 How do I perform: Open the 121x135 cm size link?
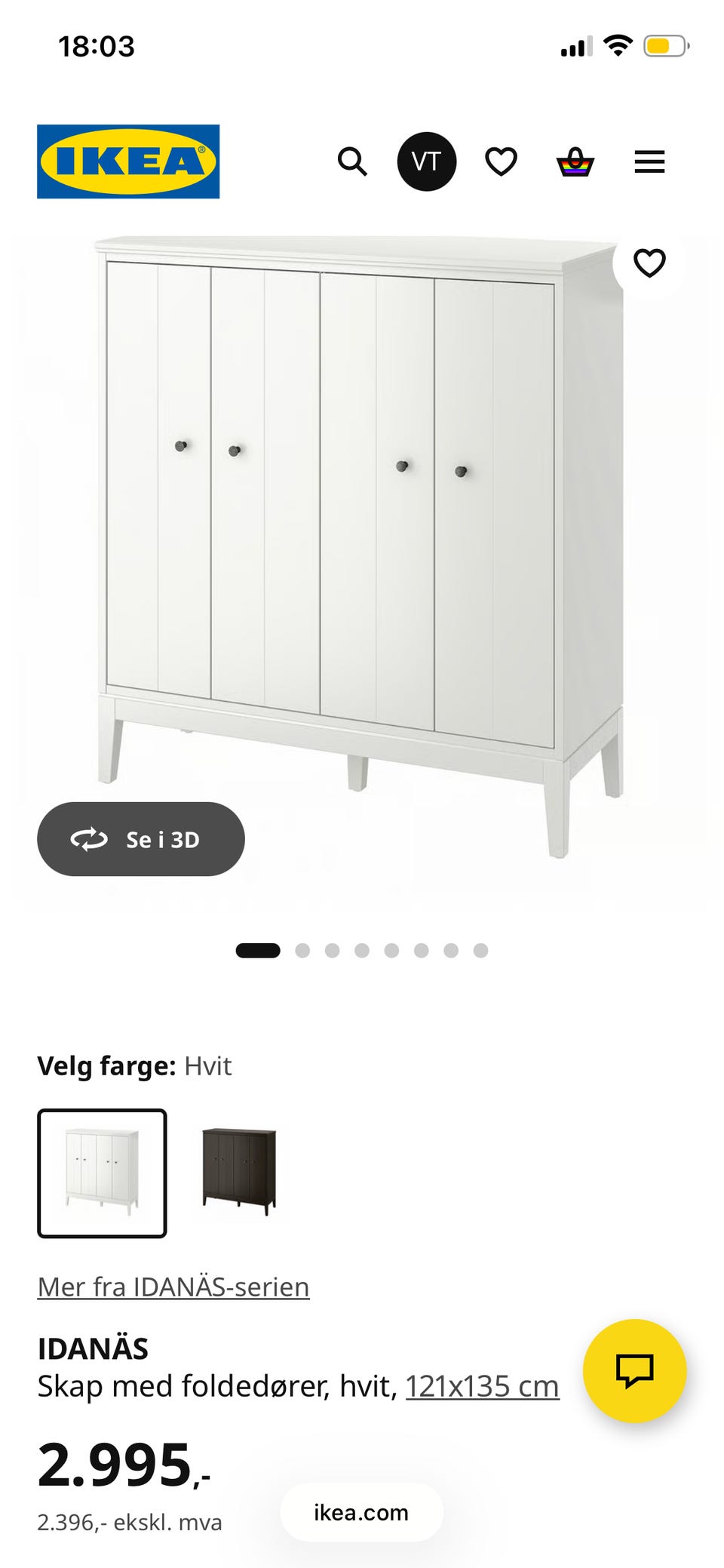[x=483, y=1386]
